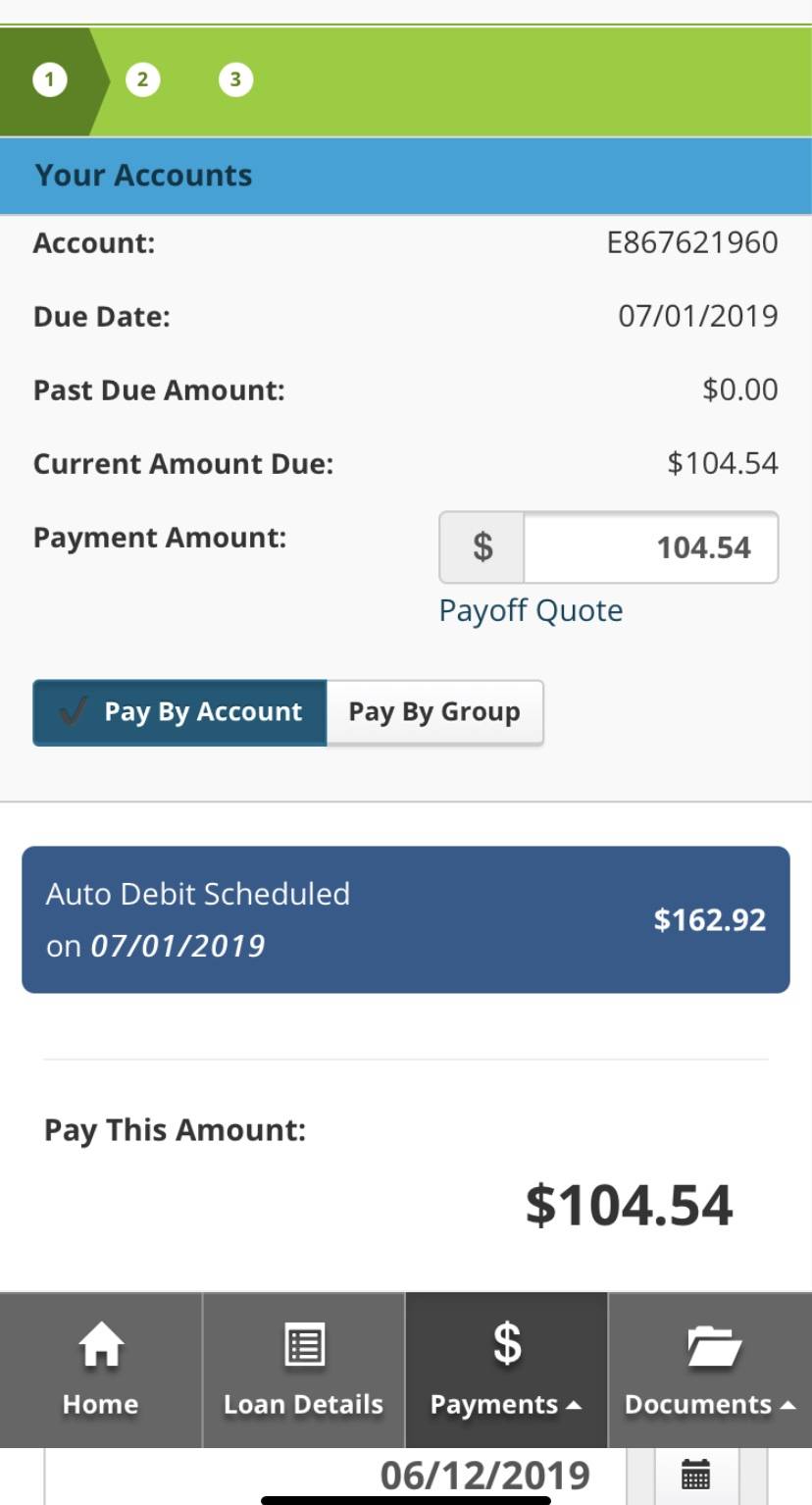The image size is (812, 1505).
Task: Open the Payoff Quote link
Action: [x=531, y=610]
